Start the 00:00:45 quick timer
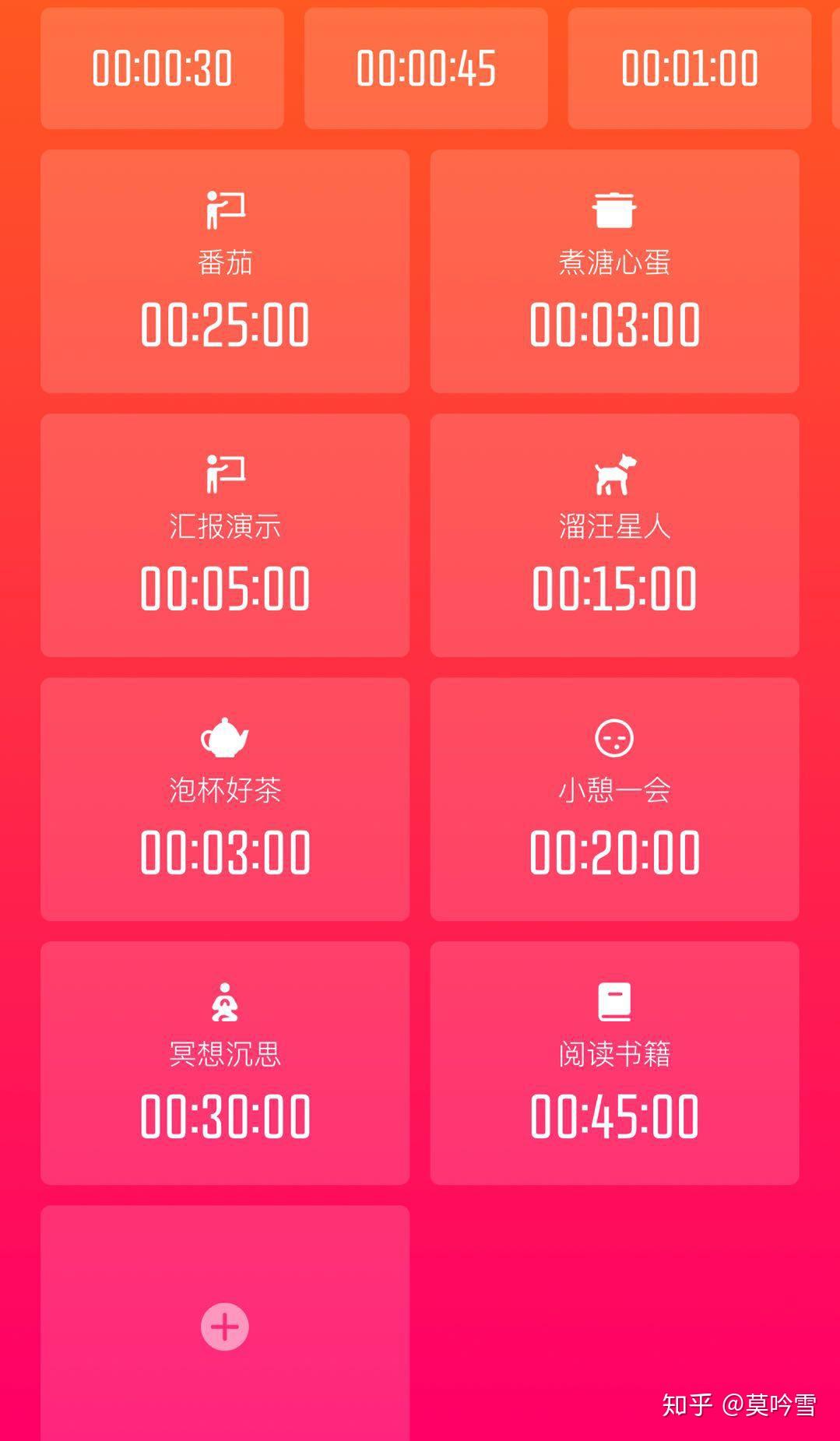This screenshot has width=840, height=1441. coord(426,69)
